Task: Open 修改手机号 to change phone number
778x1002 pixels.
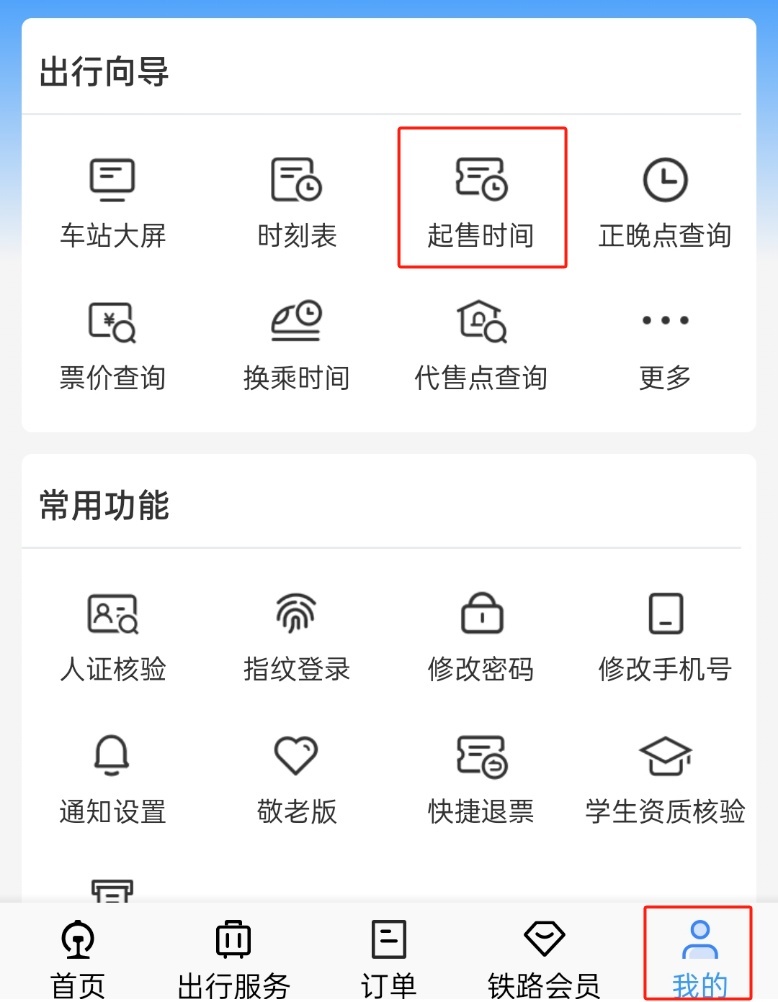Action: 665,634
